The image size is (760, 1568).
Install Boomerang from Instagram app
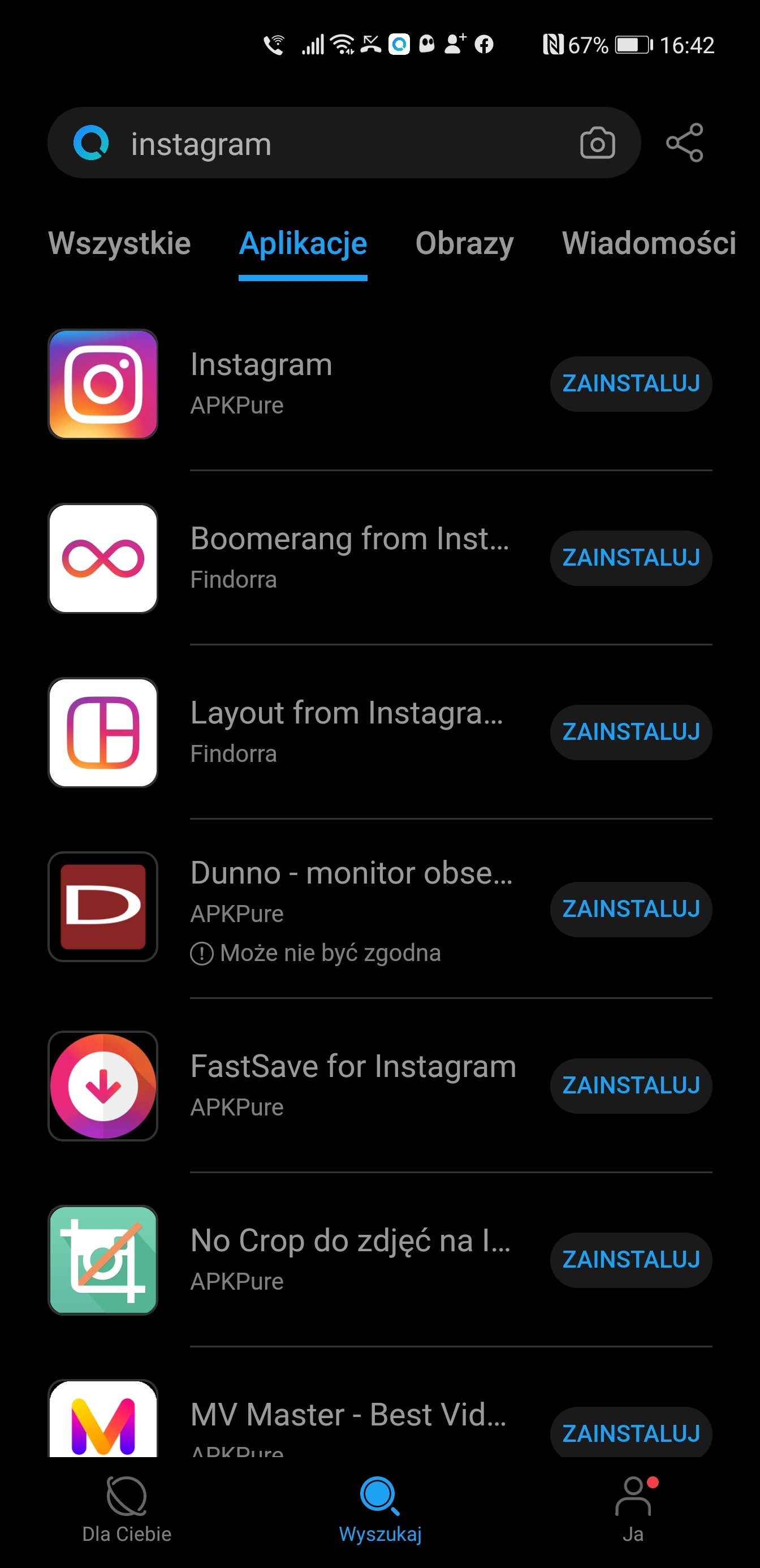631,558
